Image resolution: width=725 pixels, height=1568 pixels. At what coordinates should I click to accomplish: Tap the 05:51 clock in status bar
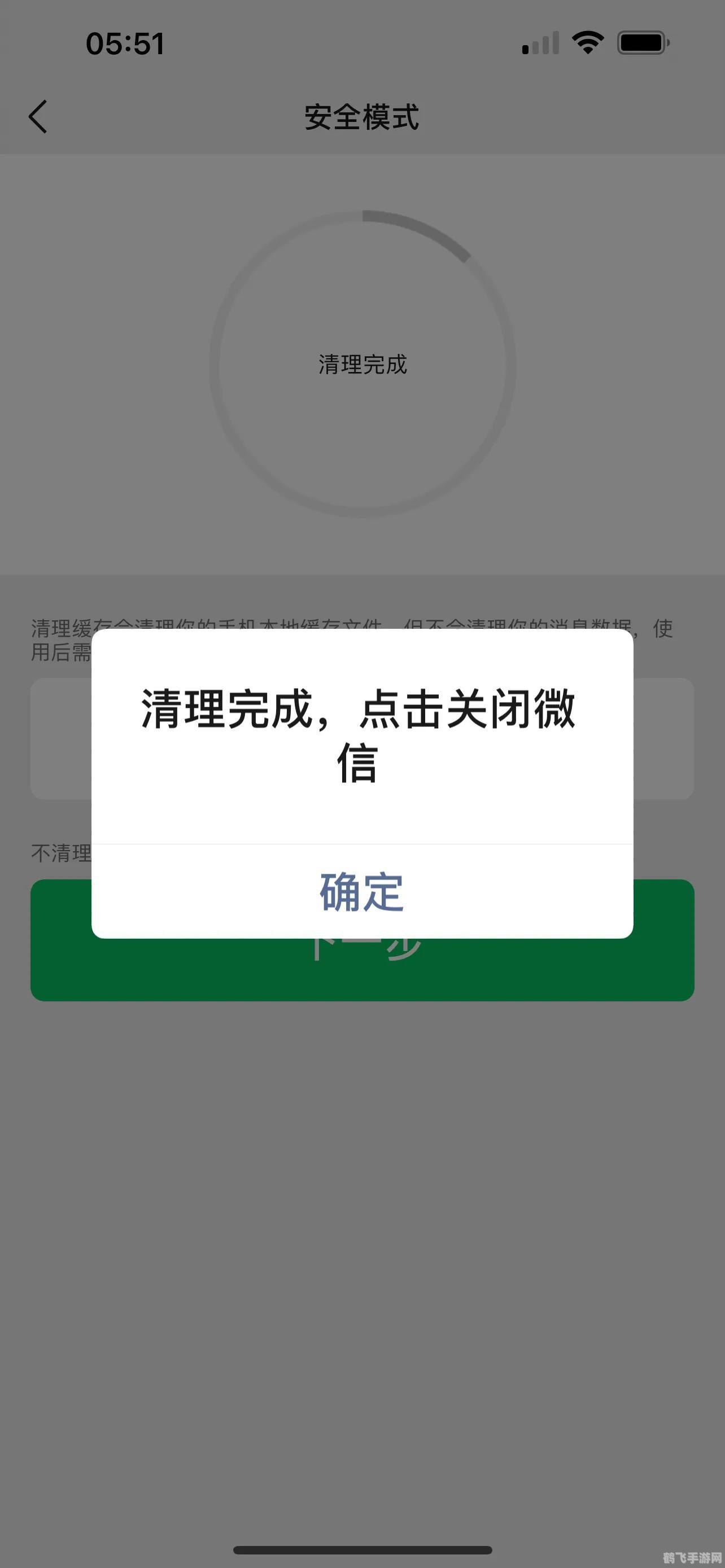[x=125, y=42]
